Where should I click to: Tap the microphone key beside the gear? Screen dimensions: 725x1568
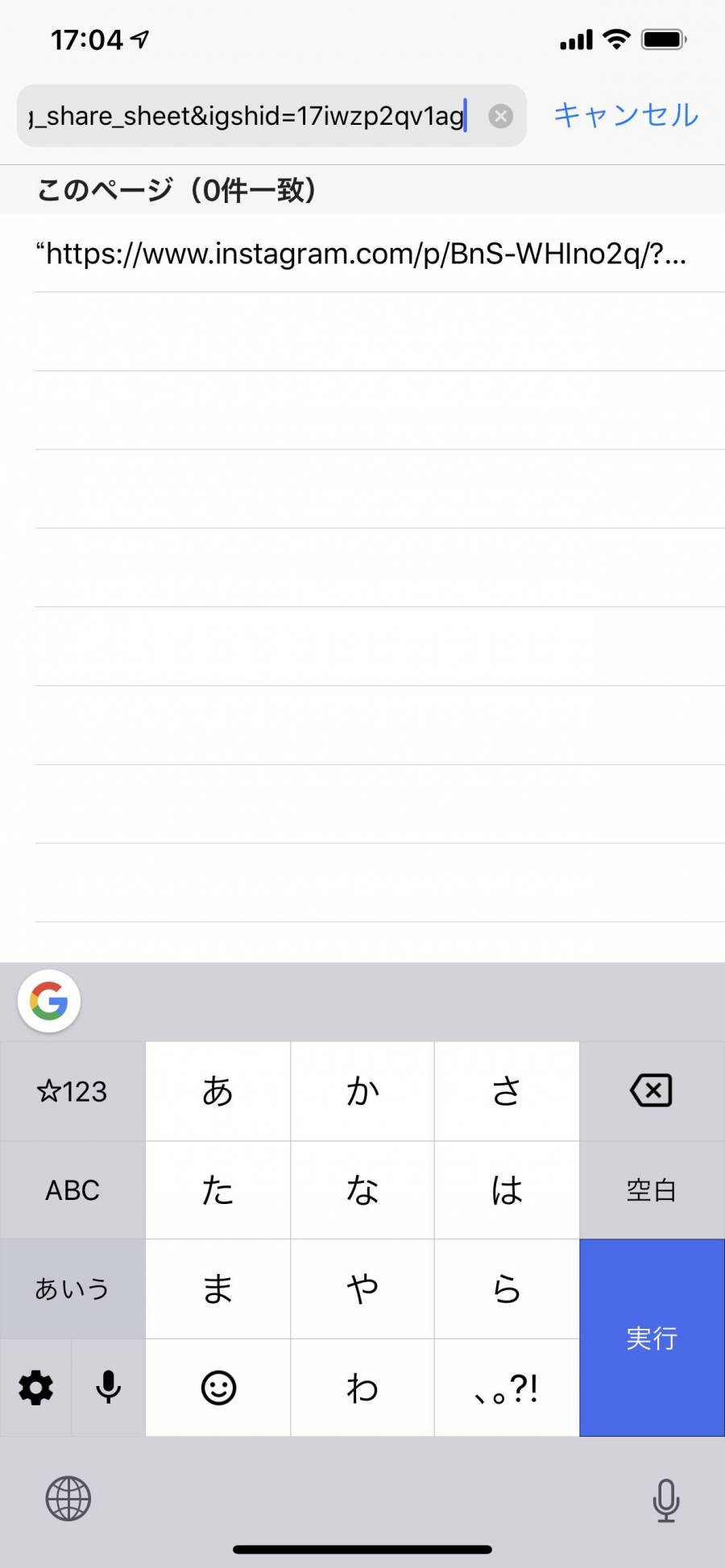109,1388
